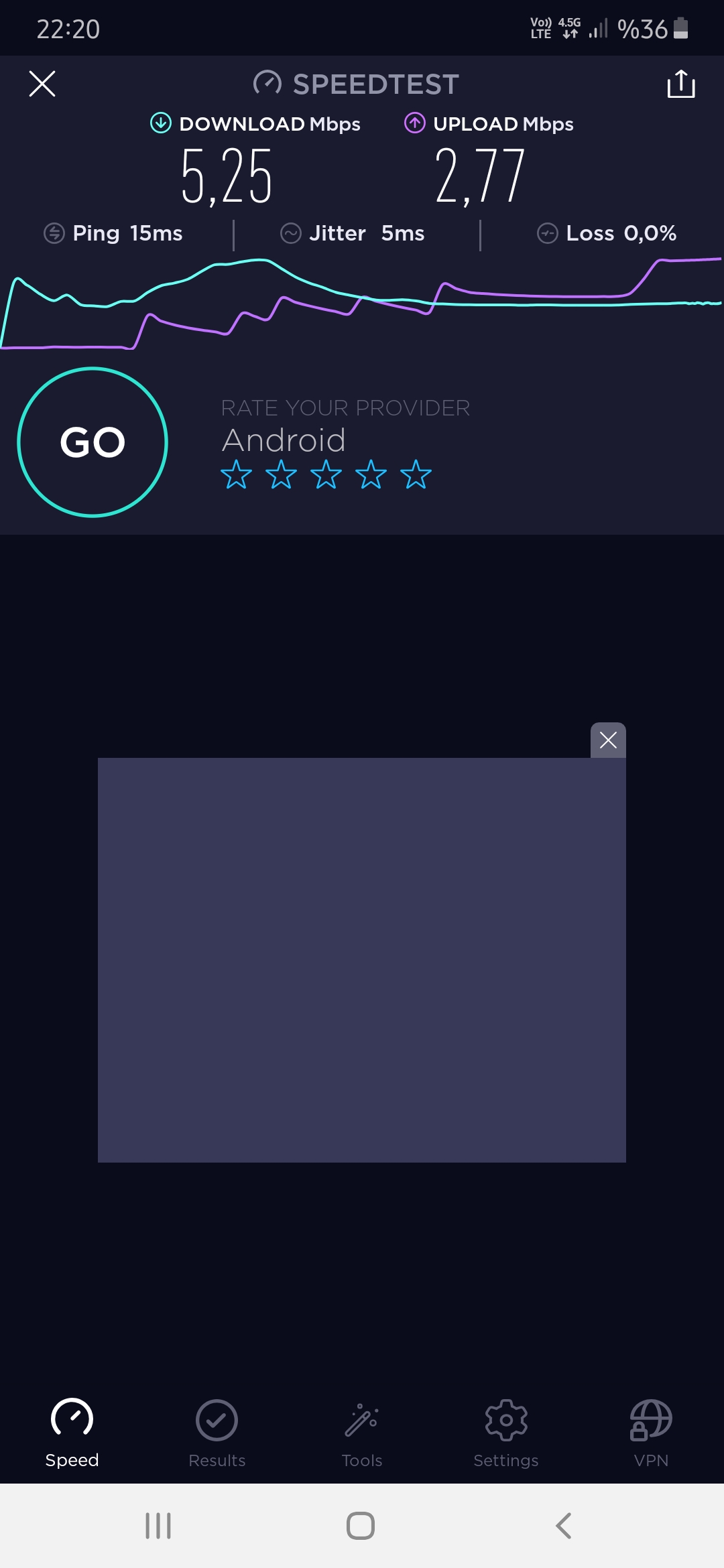This screenshot has height=1568, width=724.
Task: Give Android a three star rating
Action: pos(326,474)
